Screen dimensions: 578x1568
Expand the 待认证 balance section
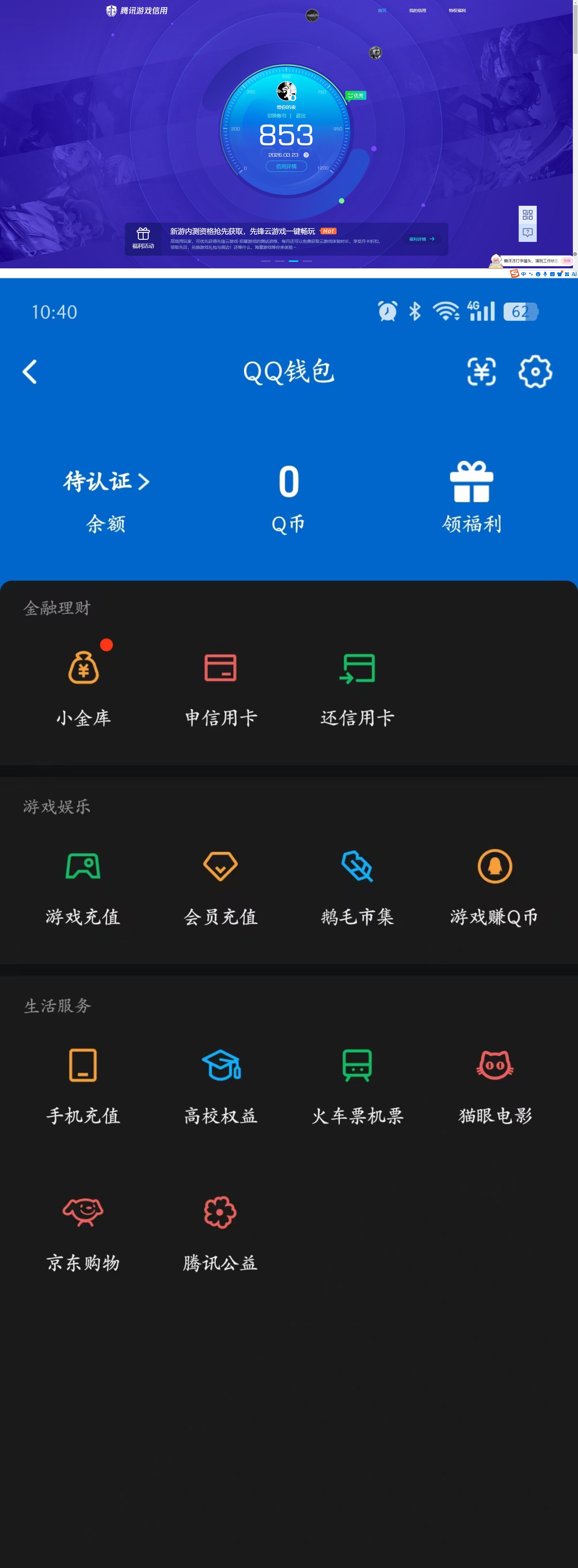[x=106, y=481]
